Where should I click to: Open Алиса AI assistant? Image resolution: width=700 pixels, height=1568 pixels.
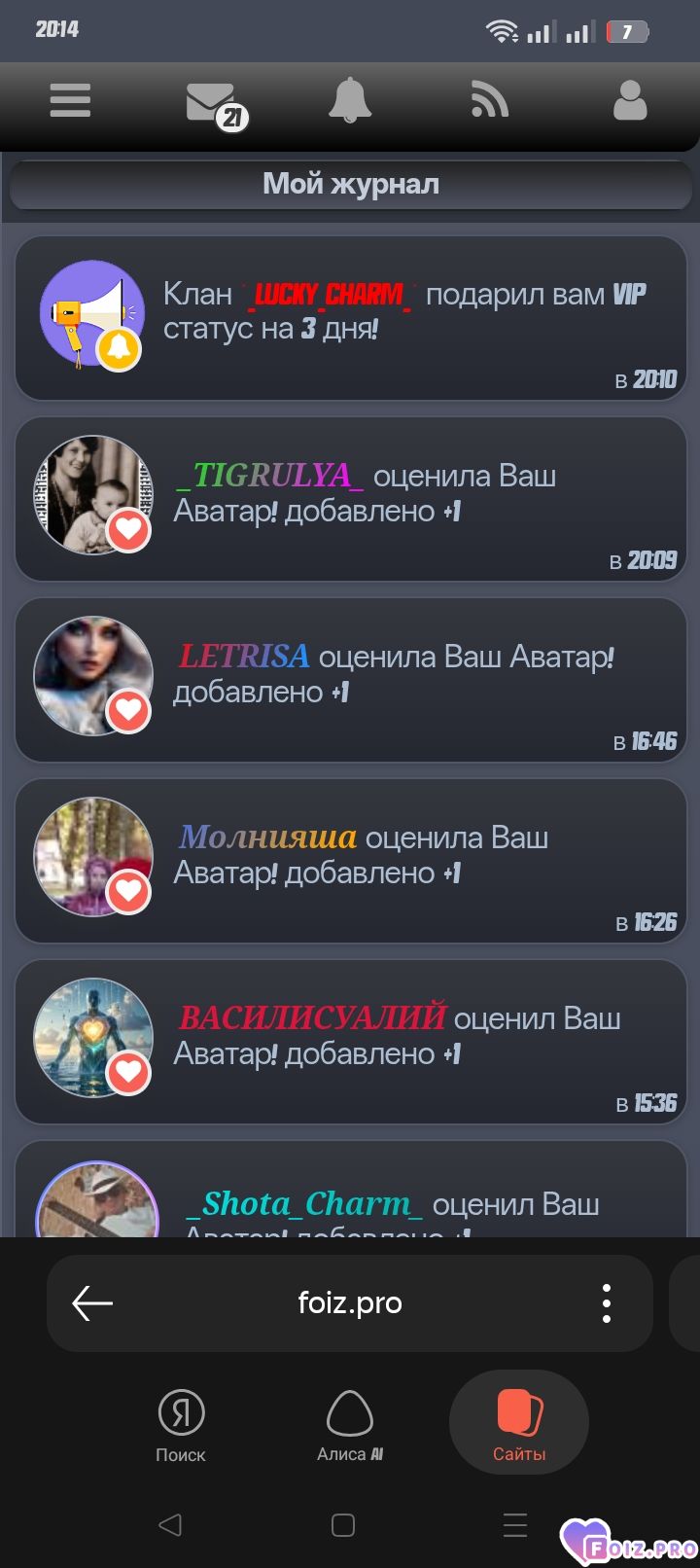pyautogui.click(x=350, y=1426)
